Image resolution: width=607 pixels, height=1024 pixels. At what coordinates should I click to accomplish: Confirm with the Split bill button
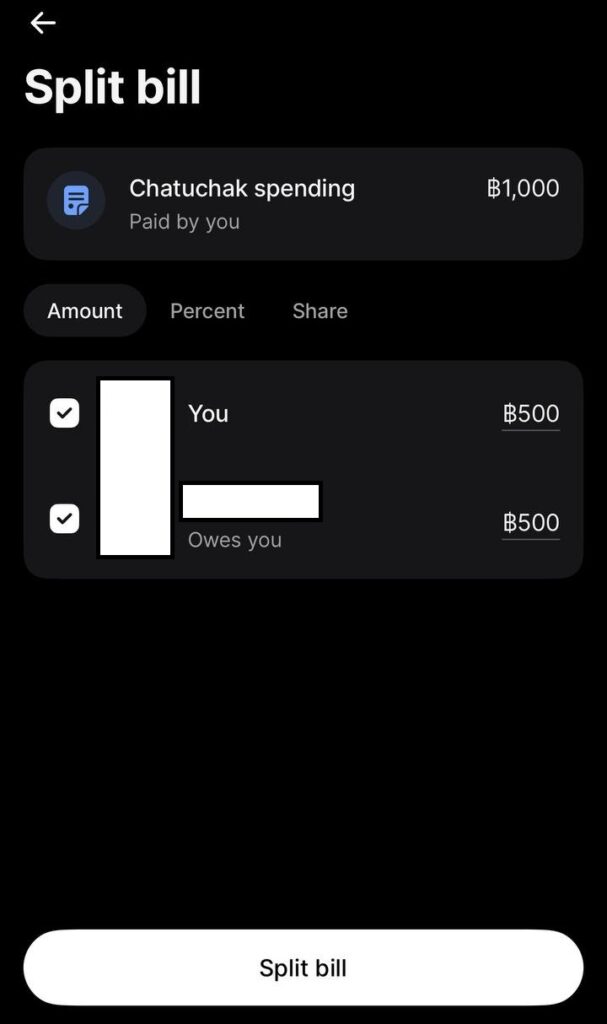pos(303,968)
